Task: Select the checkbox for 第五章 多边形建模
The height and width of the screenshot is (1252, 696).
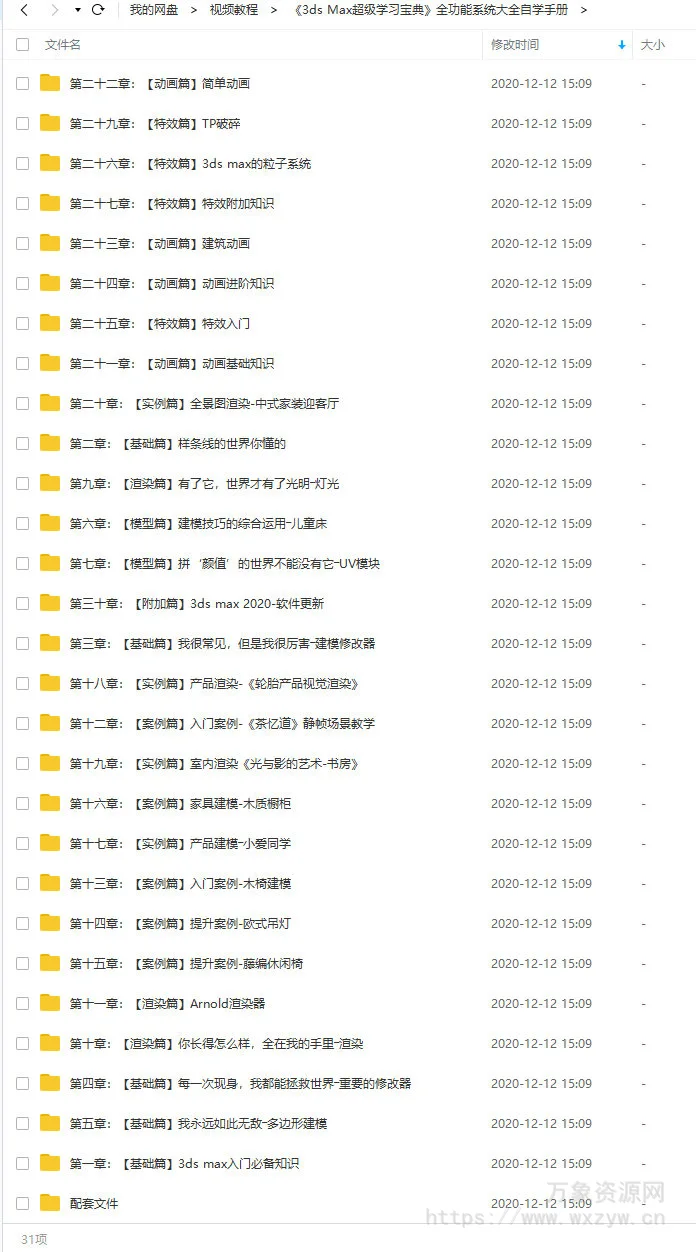Action: click(x=22, y=1124)
